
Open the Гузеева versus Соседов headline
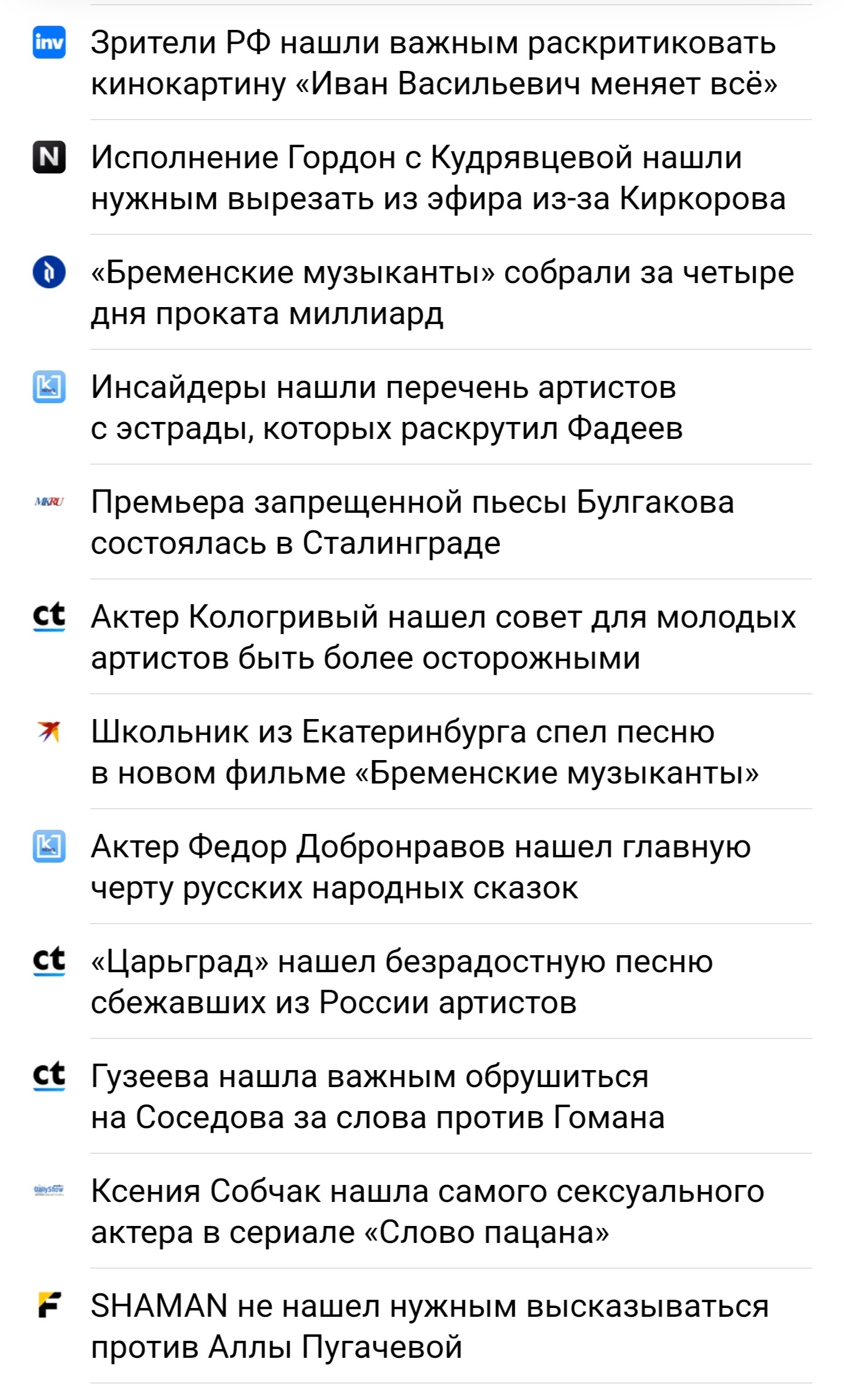click(378, 1097)
